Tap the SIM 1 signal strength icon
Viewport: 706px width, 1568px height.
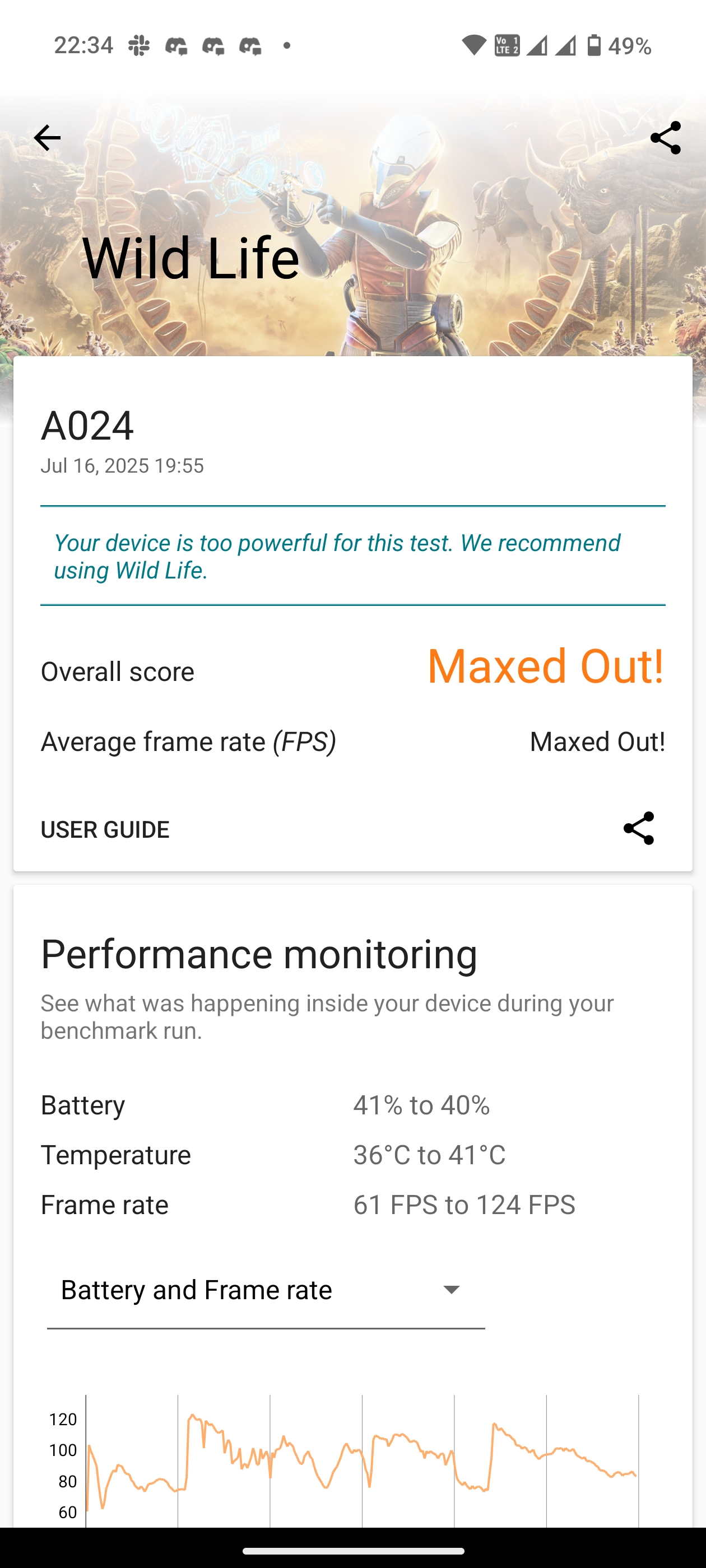pyautogui.click(x=538, y=46)
